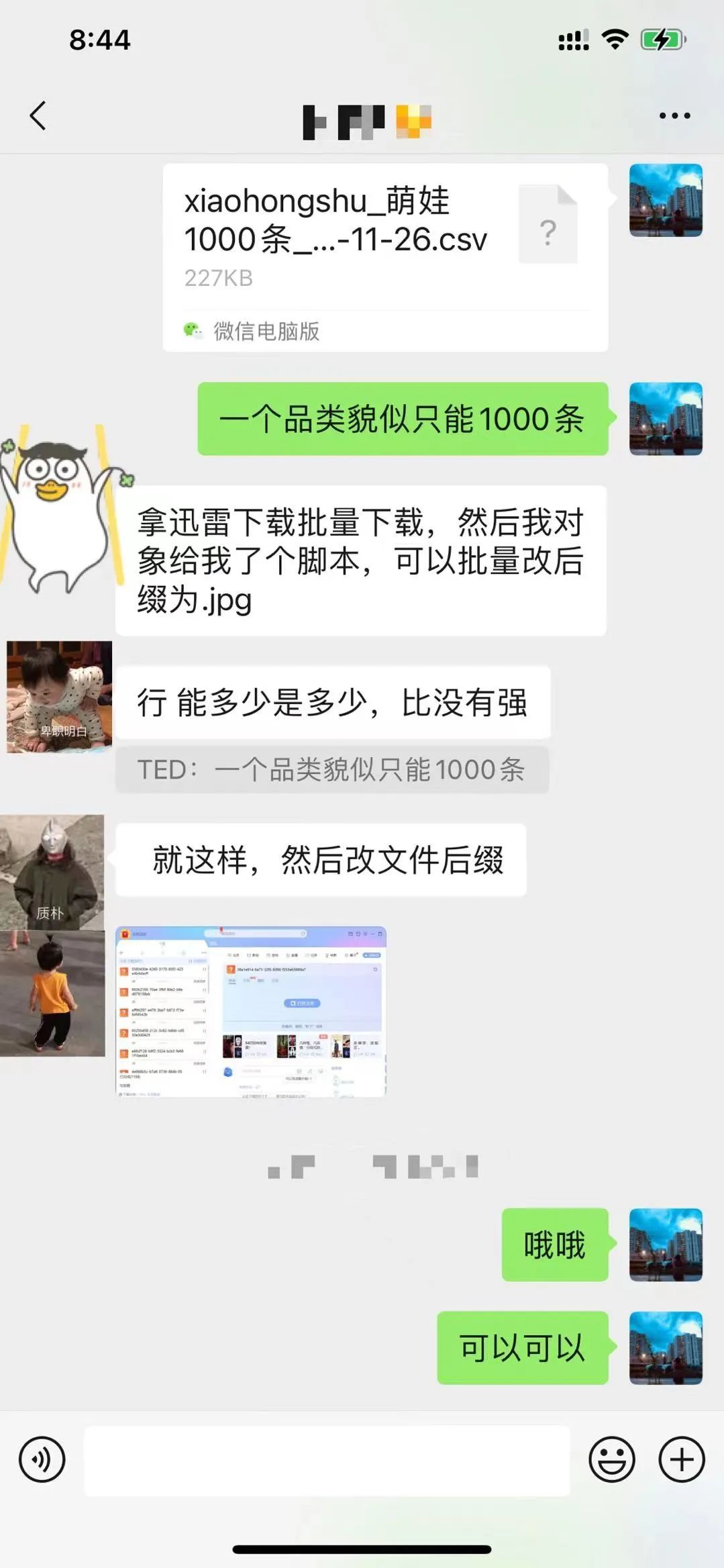Screen dimensions: 724x1568
Task: Open the xiaohongshu CSV file attachment
Action: coord(384,257)
